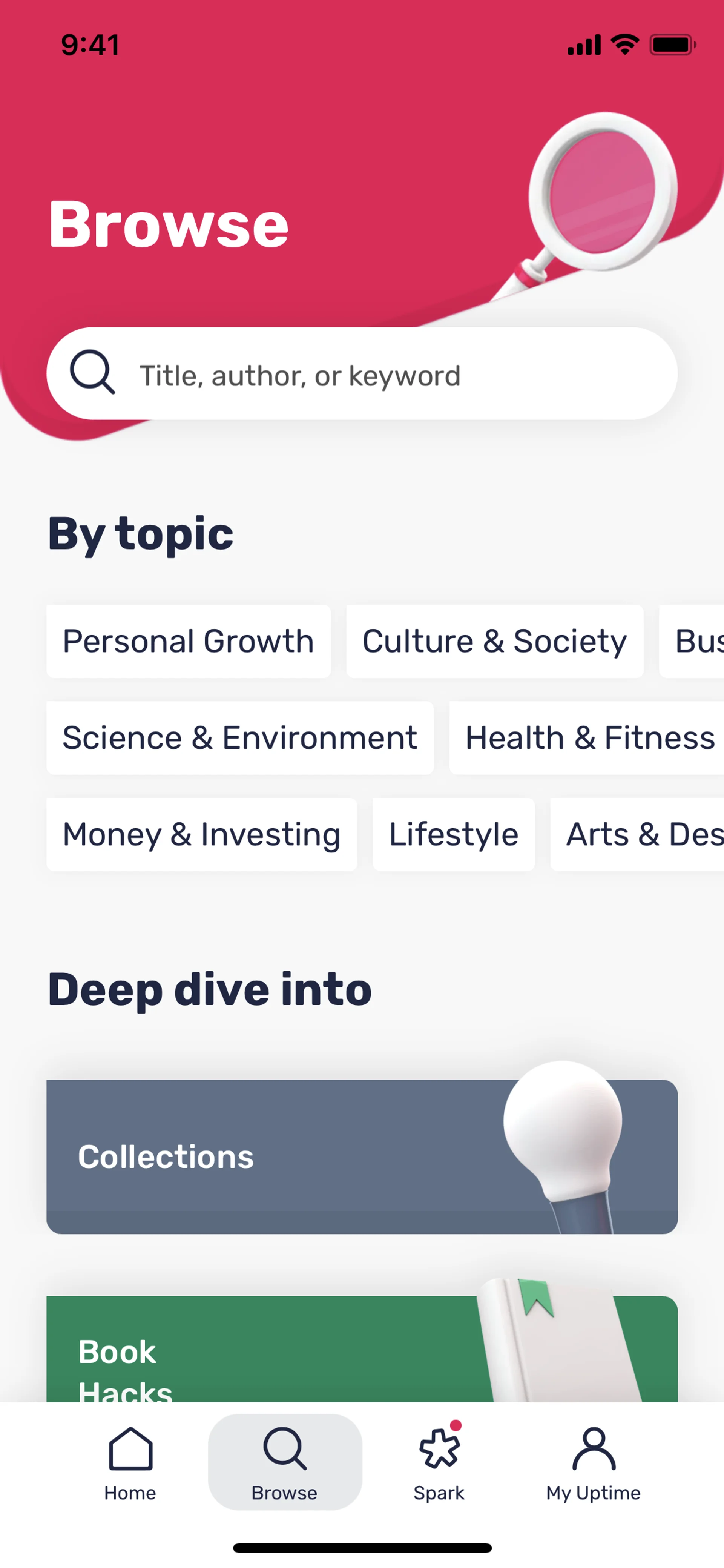Open the Book Hacks card

pos(361,1351)
